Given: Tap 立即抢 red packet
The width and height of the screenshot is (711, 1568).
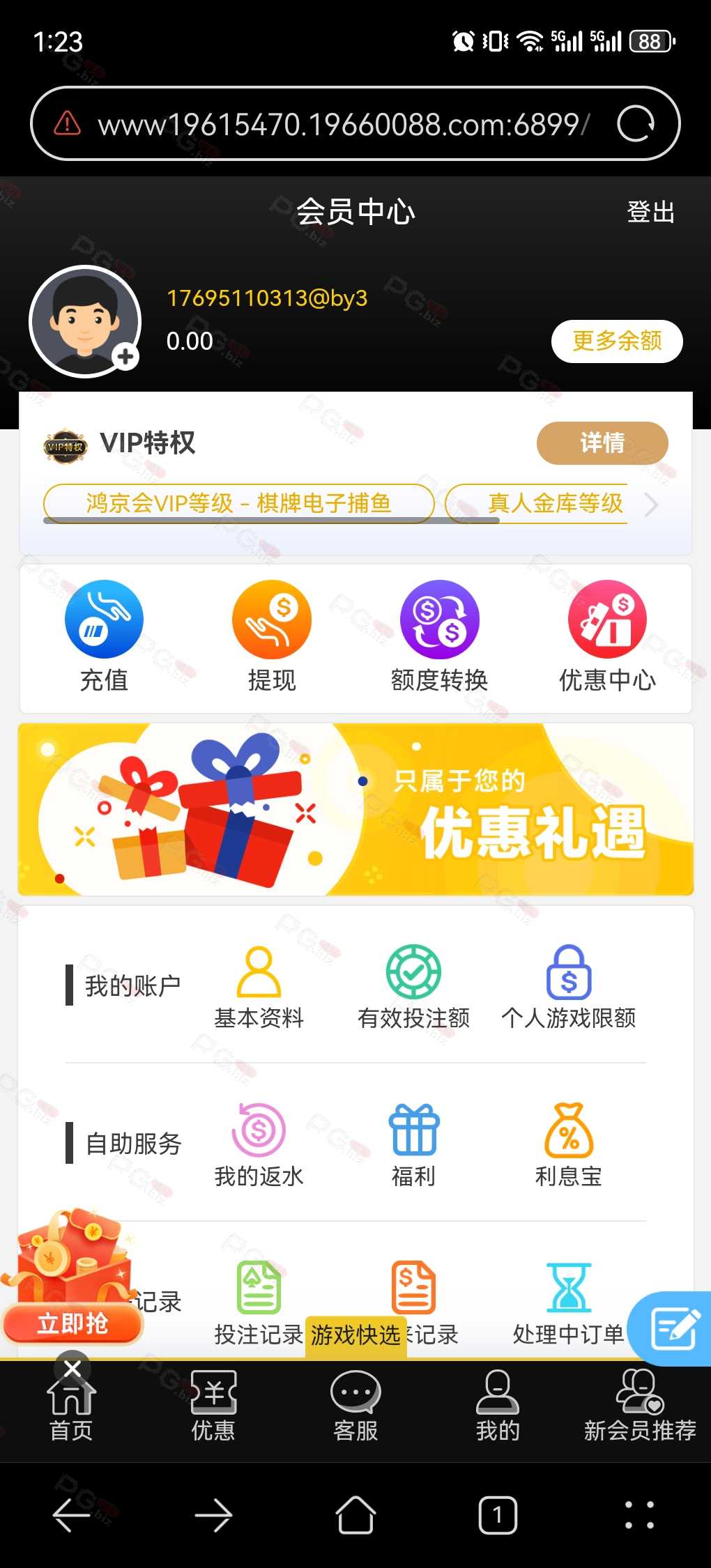Looking at the screenshot, I should [72, 1323].
